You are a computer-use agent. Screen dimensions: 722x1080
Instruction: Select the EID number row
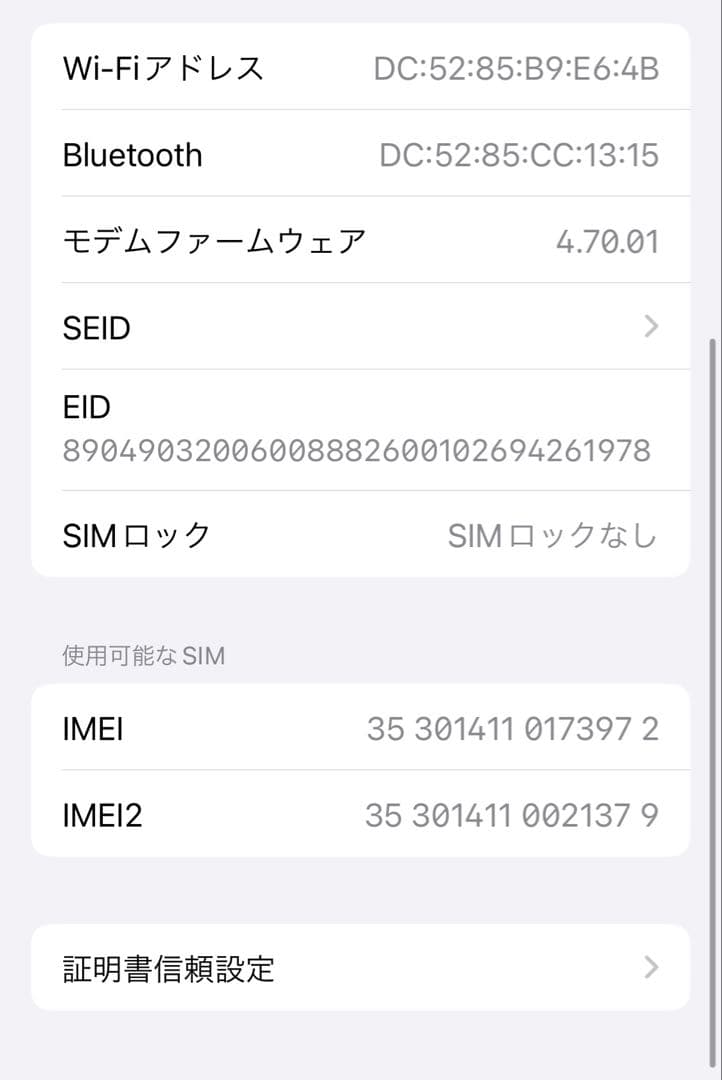[360, 428]
